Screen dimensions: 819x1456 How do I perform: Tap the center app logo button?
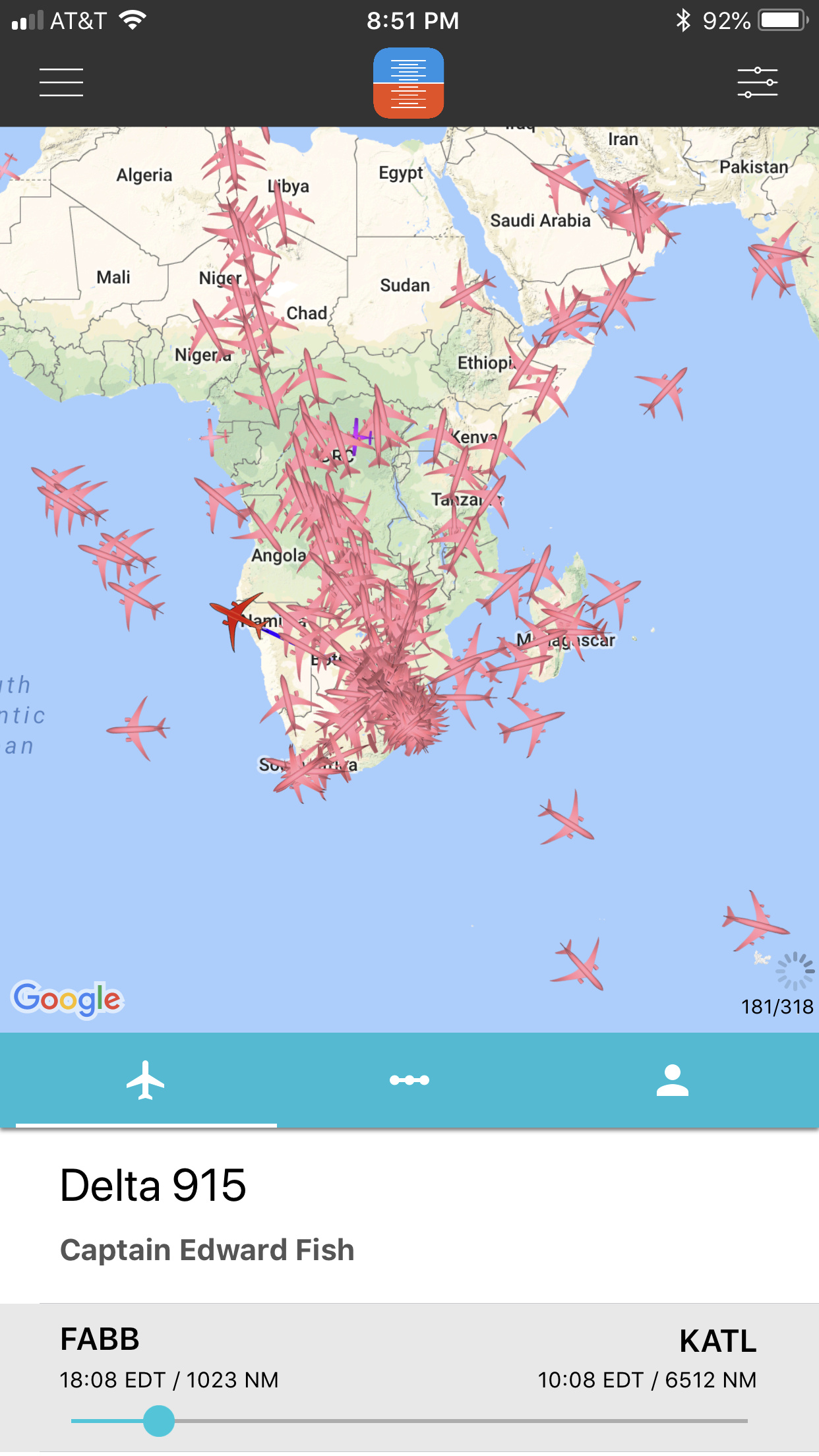point(408,83)
